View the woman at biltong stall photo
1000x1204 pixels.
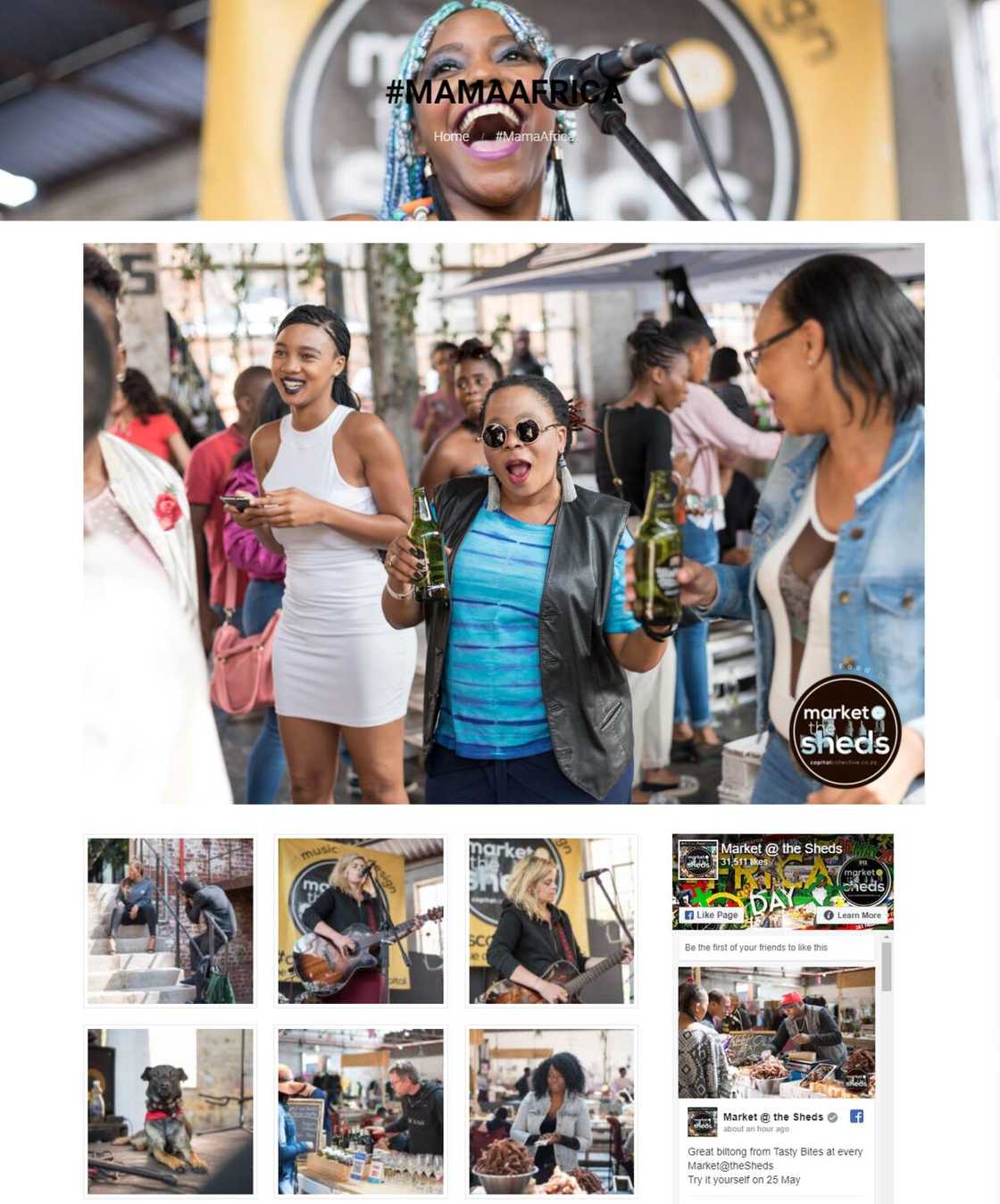coord(552,1111)
